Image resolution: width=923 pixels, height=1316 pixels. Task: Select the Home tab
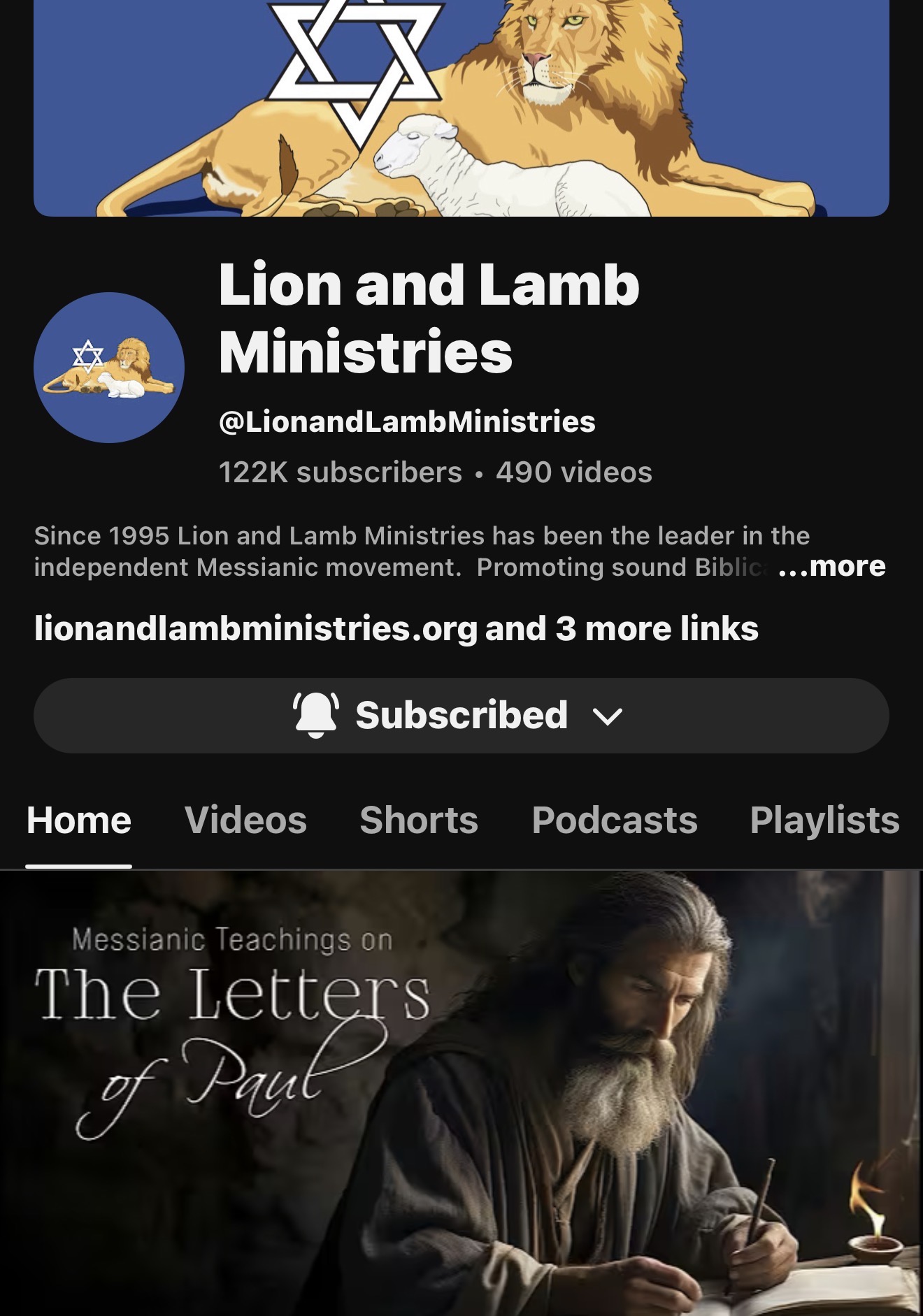pos(79,820)
